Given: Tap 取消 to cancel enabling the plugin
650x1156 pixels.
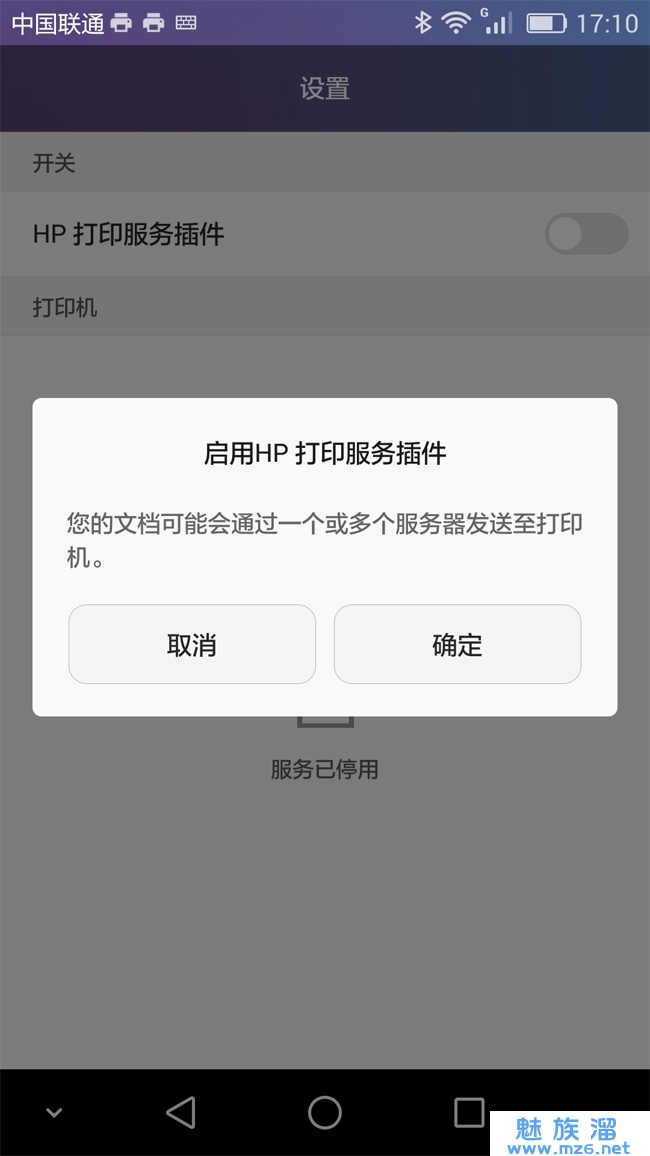Looking at the screenshot, I should tap(192, 644).
